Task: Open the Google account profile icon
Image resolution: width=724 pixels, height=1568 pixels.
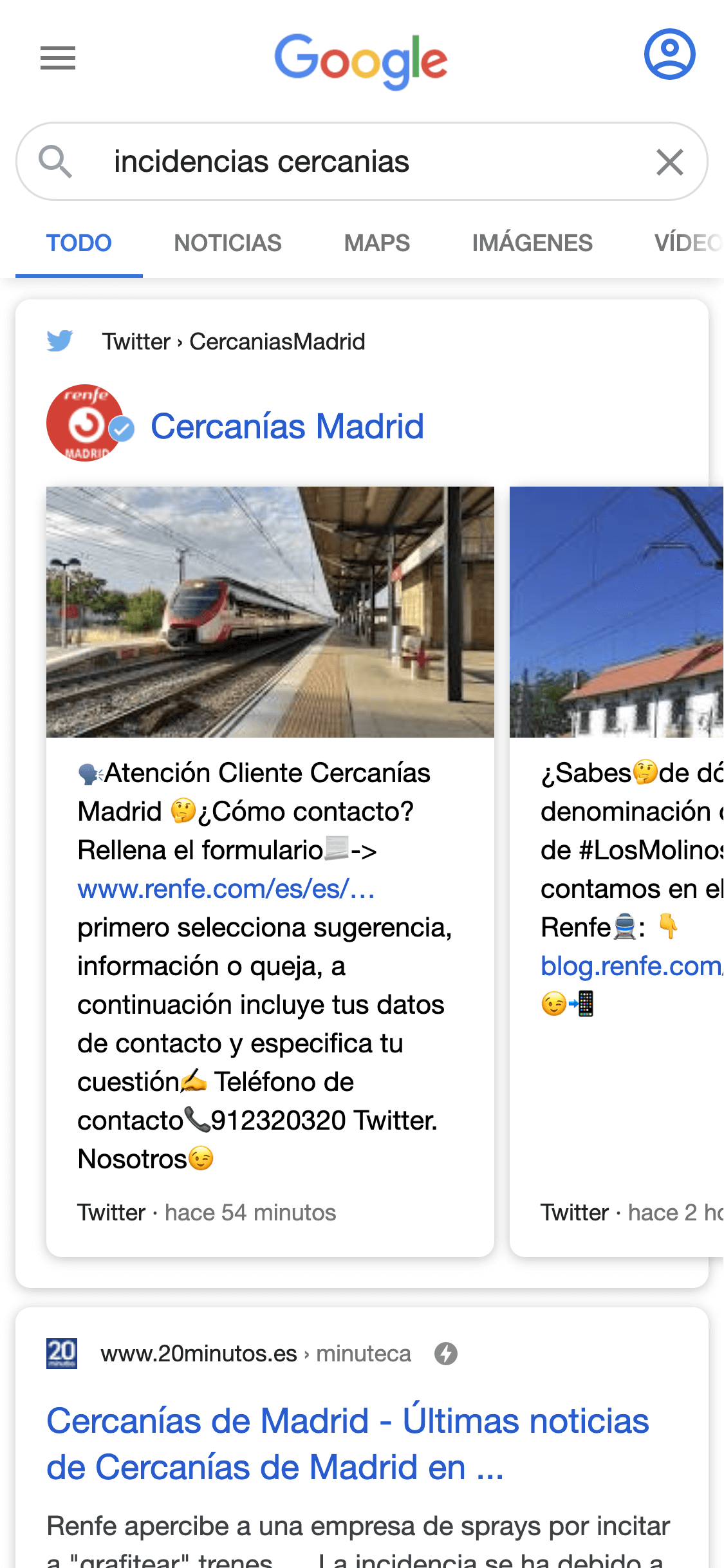Action: point(669,54)
